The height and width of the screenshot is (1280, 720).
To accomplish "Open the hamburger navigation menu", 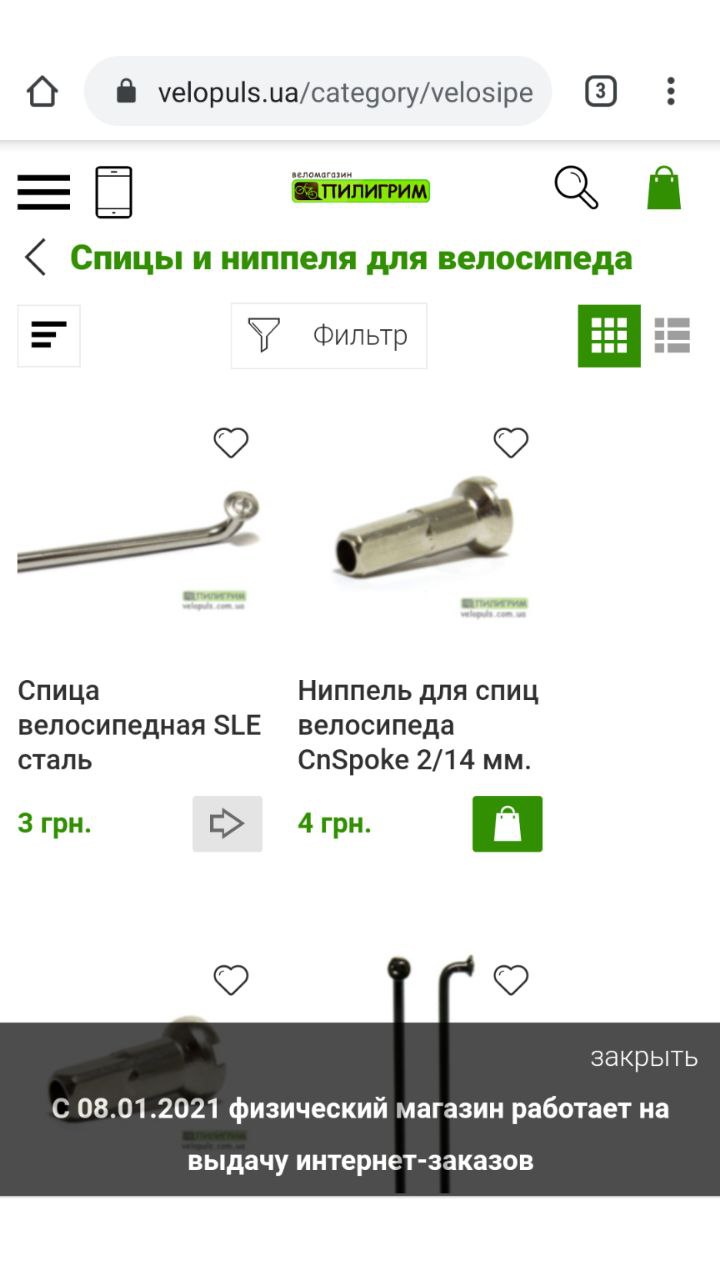I will 44,192.
